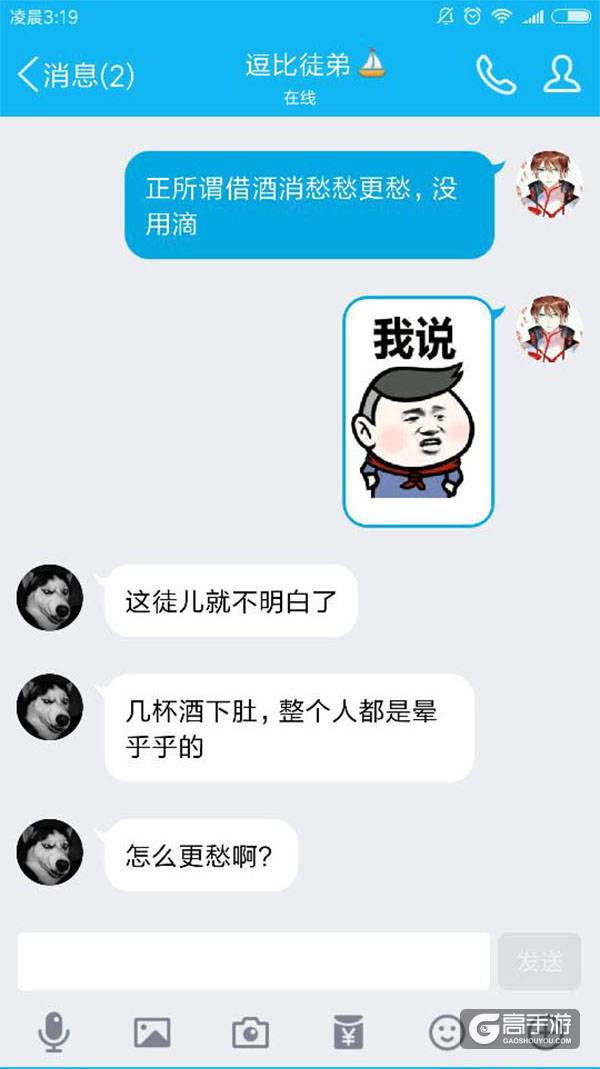
Task: Open the photo gallery picker
Action: 152,1031
